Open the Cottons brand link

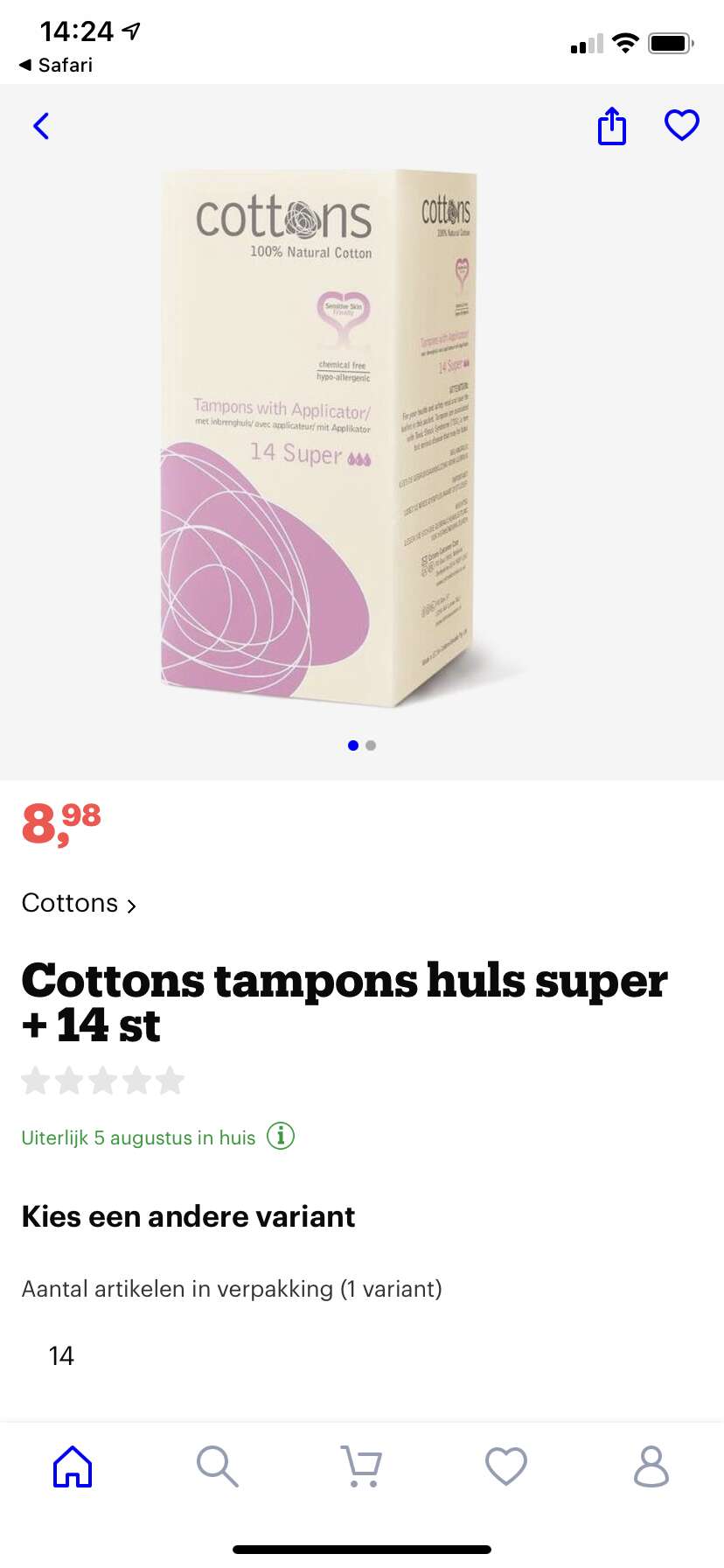click(79, 903)
